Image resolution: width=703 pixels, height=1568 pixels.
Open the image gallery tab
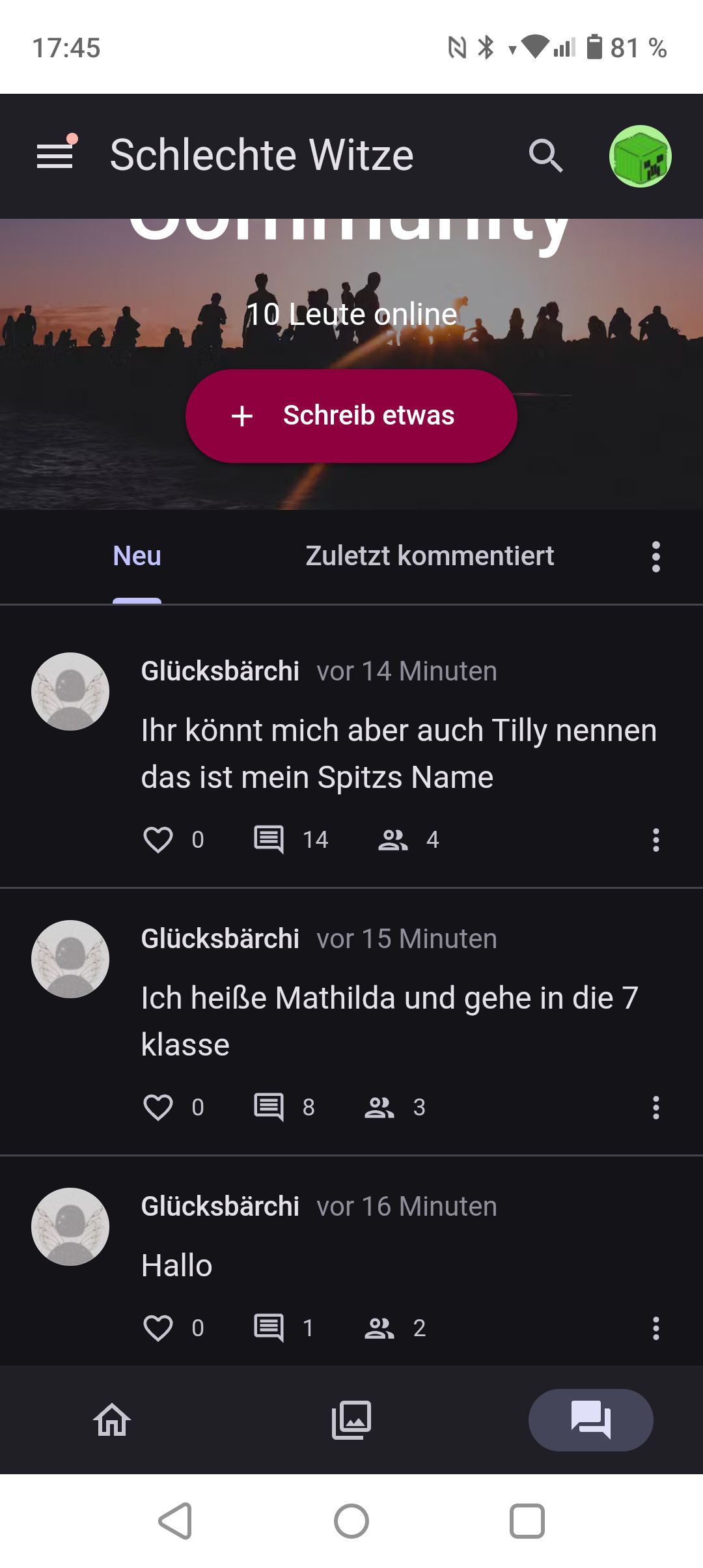pyautogui.click(x=351, y=1420)
